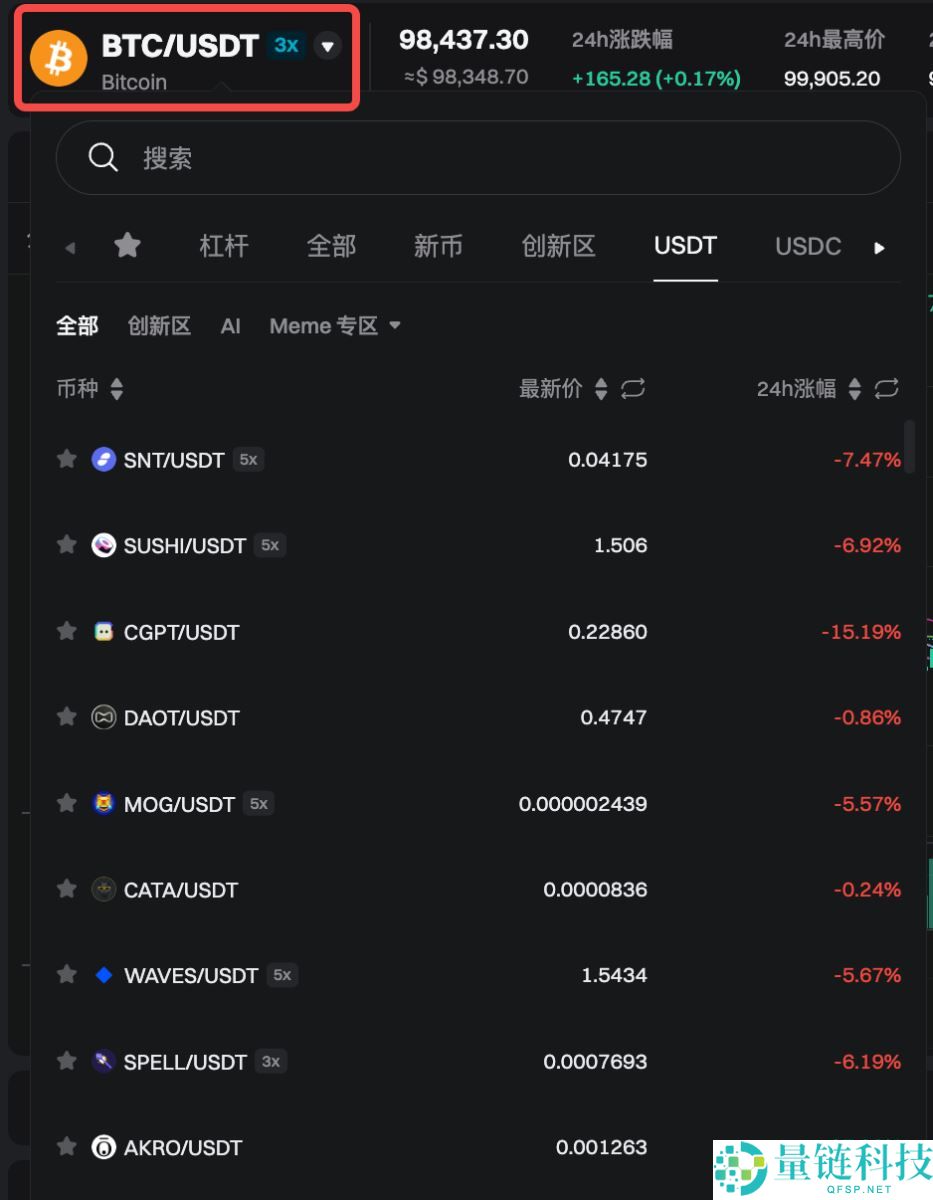
Task: Select the 创新区 category tab
Action: coord(558,246)
